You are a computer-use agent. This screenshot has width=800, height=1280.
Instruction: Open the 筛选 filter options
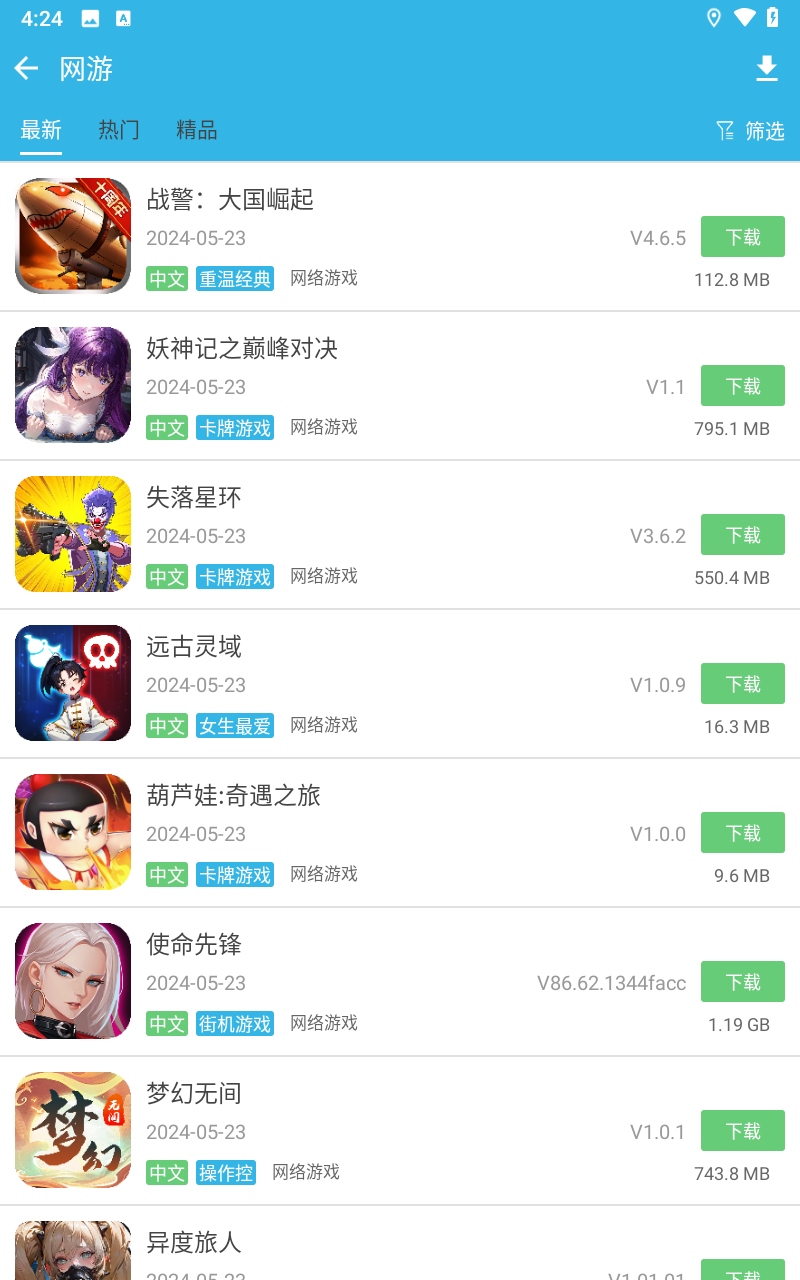coord(751,131)
